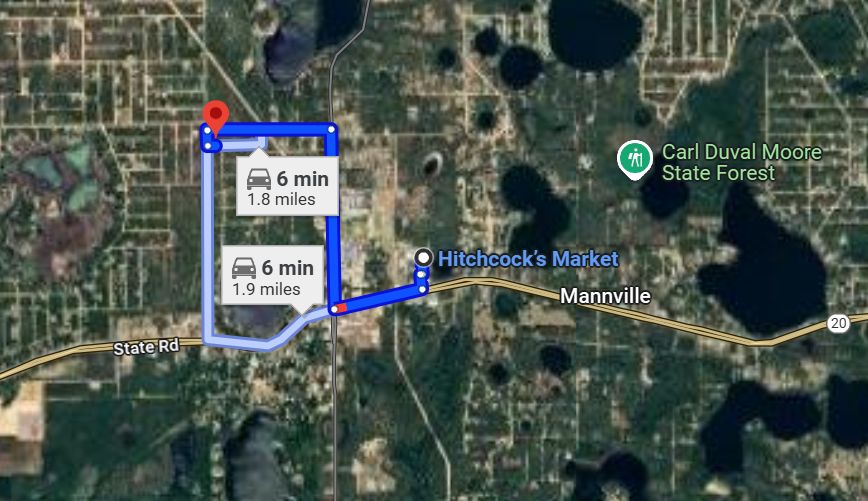The height and width of the screenshot is (501, 868).
Task: Select the 6 min 1.9 miles alternate route
Action: click(273, 277)
